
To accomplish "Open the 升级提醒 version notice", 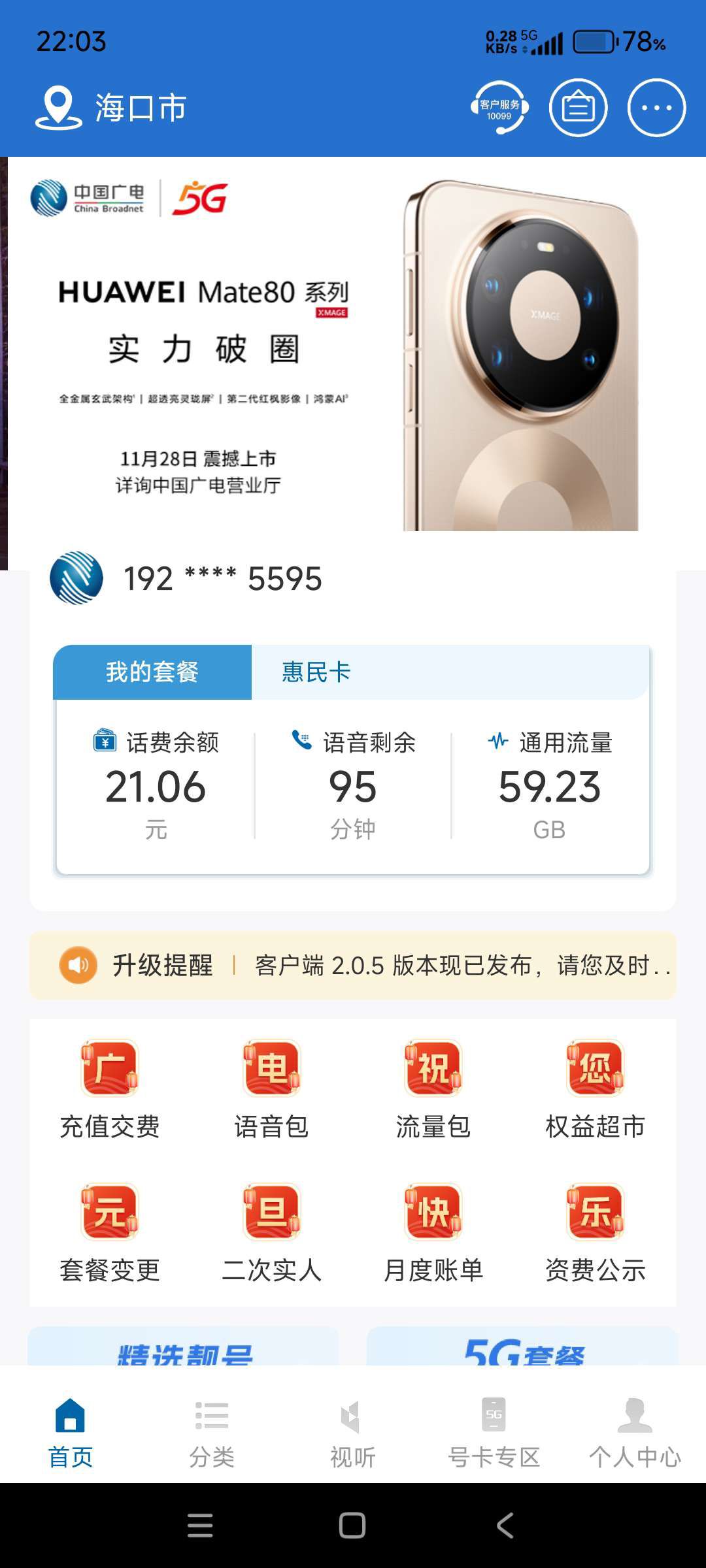I will click(353, 966).
